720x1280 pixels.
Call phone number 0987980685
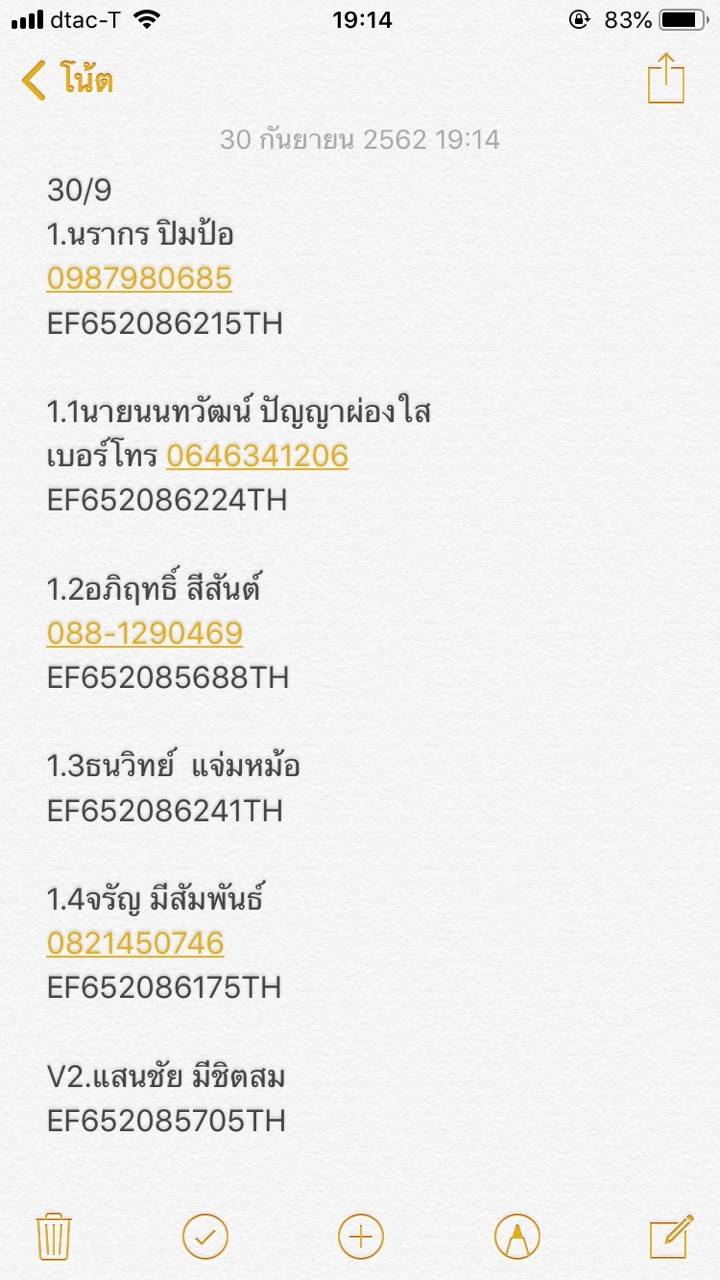139,279
